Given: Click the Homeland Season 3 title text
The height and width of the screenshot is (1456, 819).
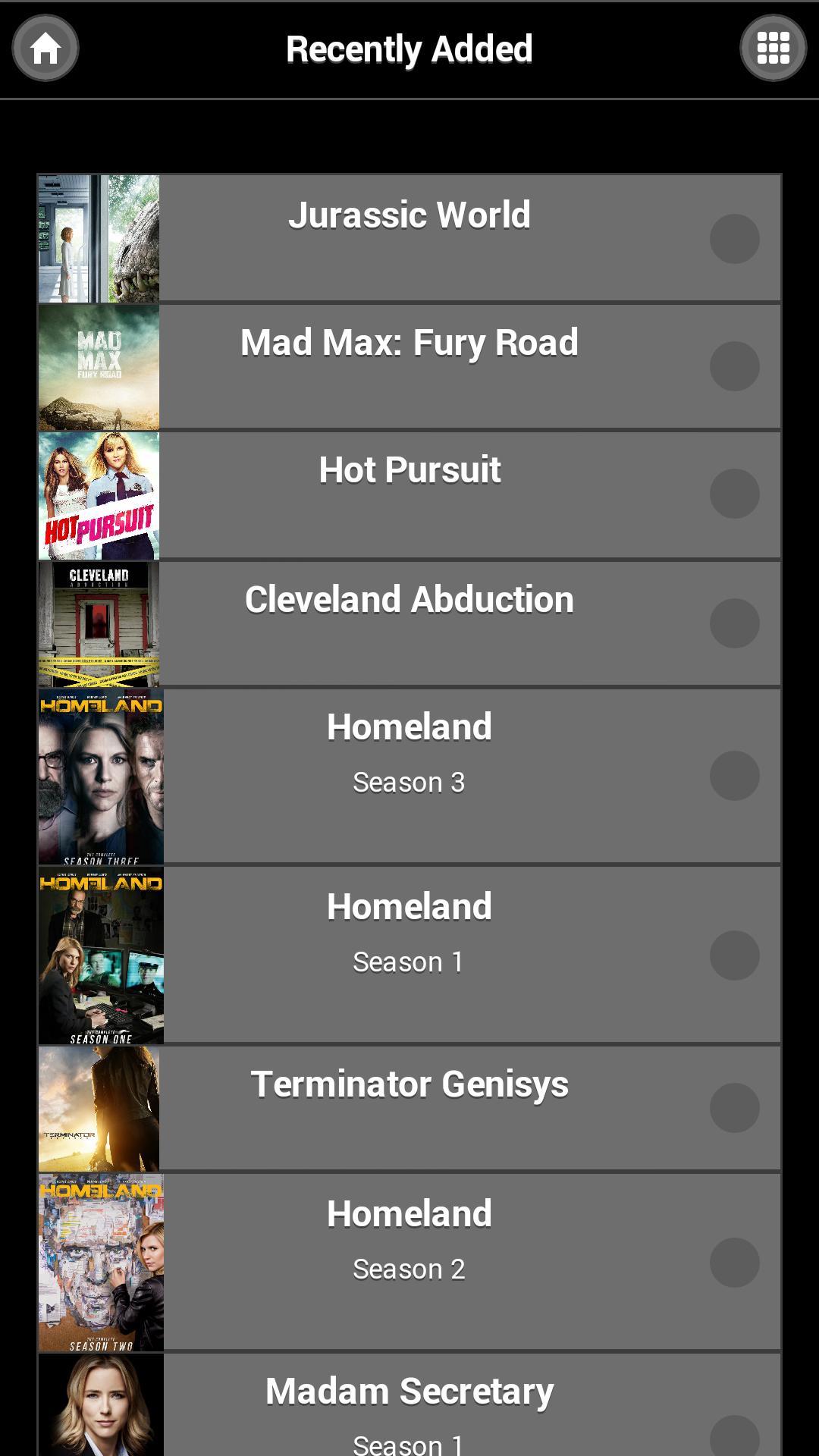Looking at the screenshot, I should (x=409, y=726).
